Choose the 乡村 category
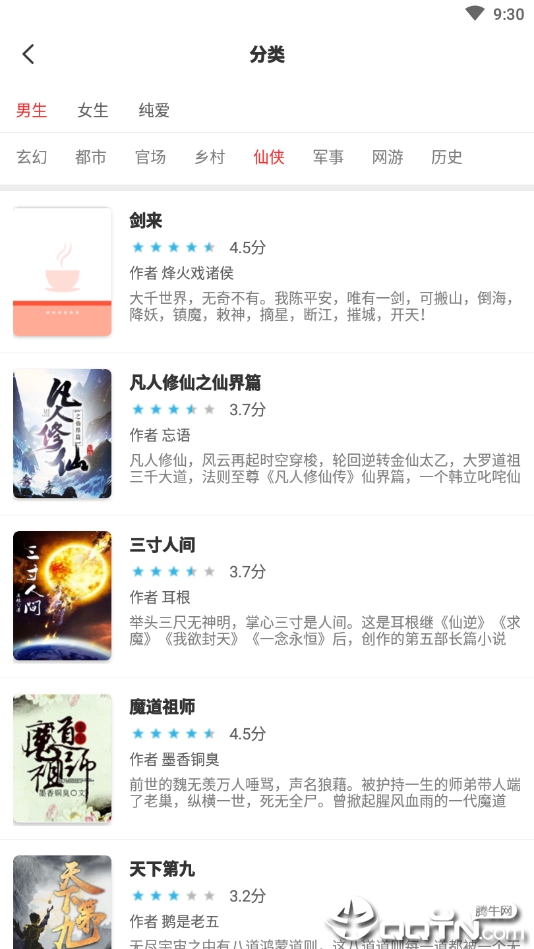The image size is (534, 949). pyautogui.click(x=209, y=157)
